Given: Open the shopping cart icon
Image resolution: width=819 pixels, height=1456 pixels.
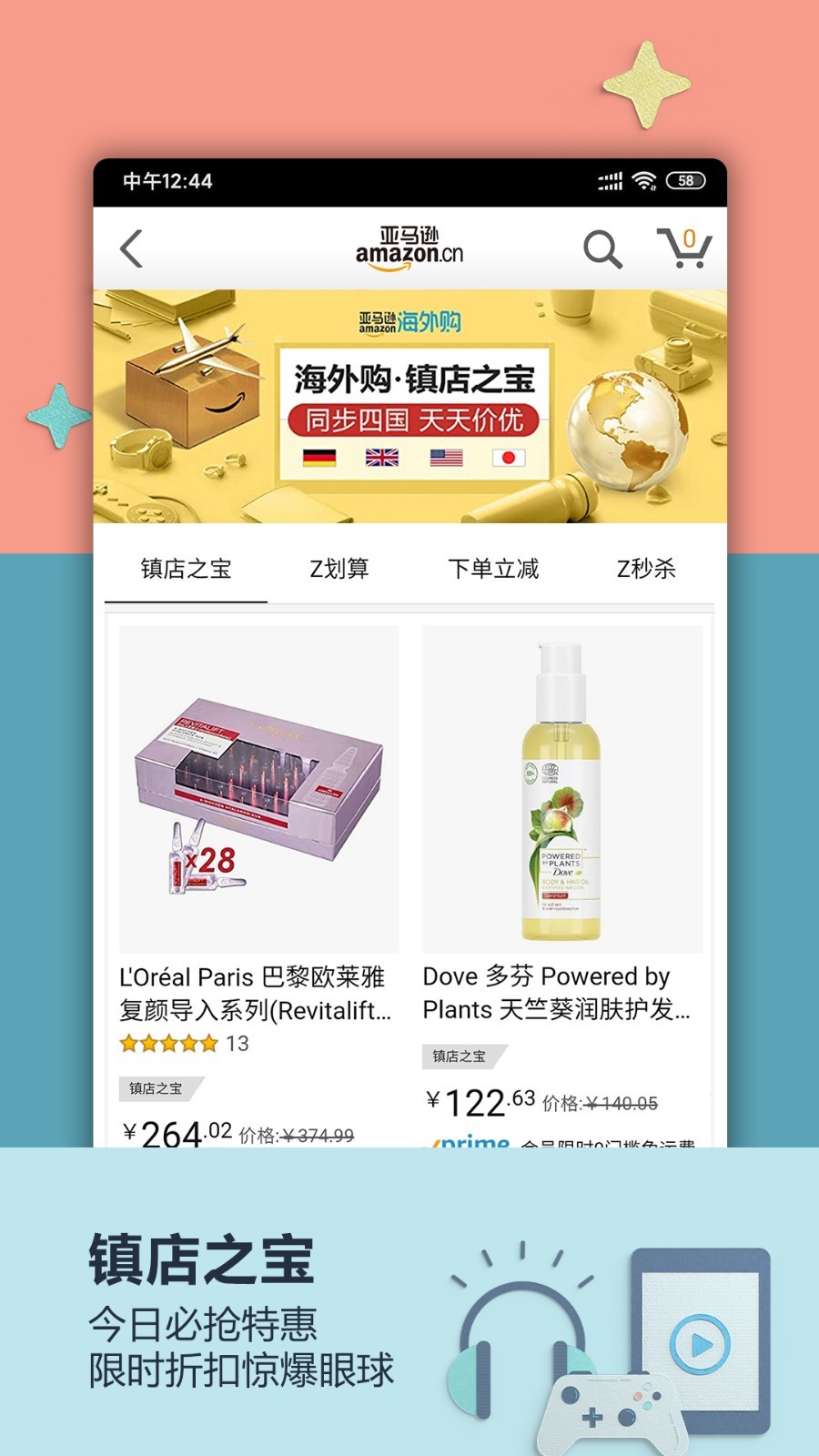Looking at the screenshot, I should [682, 248].
